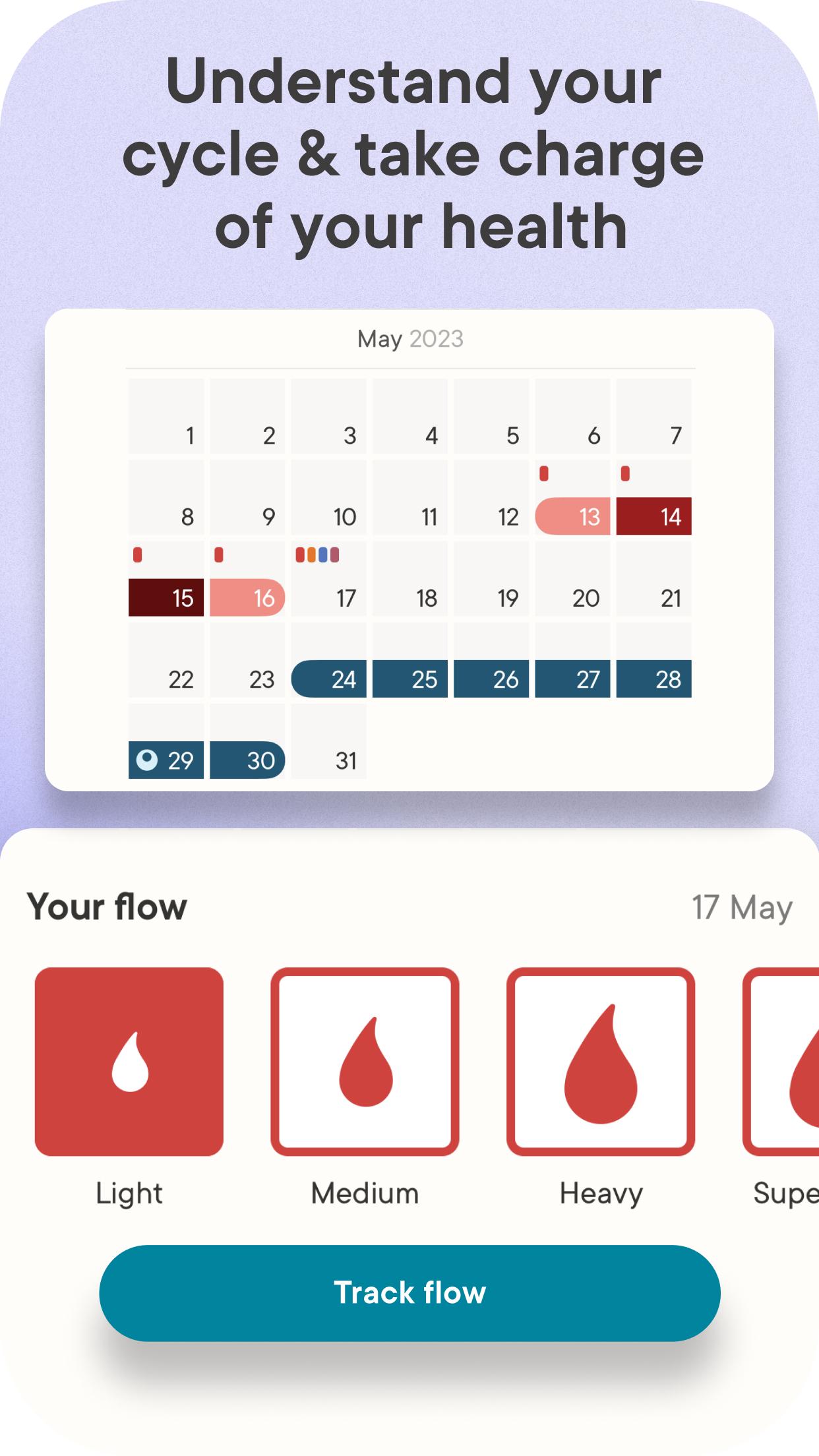Screen dimensions: 819x1456
Task: Tap the May 2023 month header
Action: (409, 338)
